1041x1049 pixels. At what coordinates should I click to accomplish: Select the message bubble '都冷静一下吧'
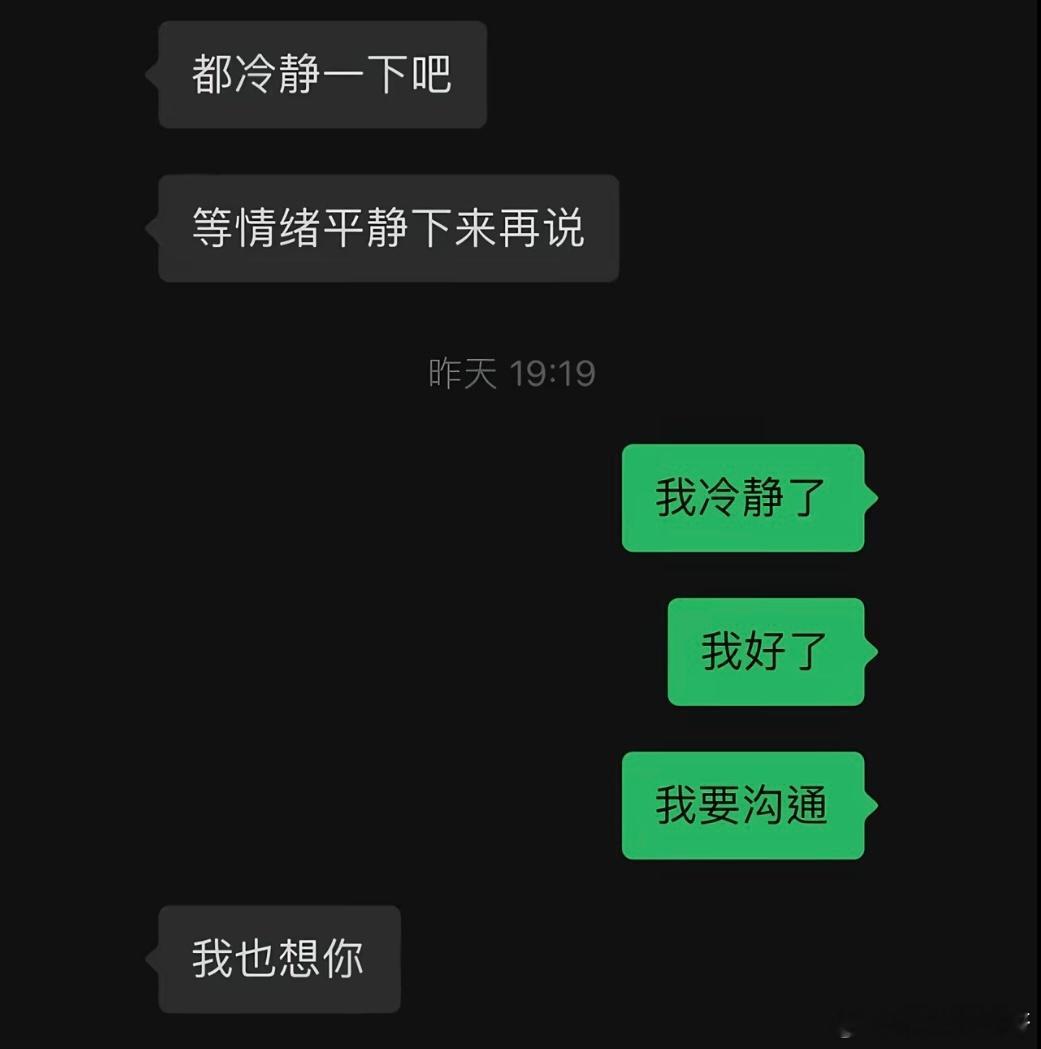pyautogui.click(x=320, y=74)
